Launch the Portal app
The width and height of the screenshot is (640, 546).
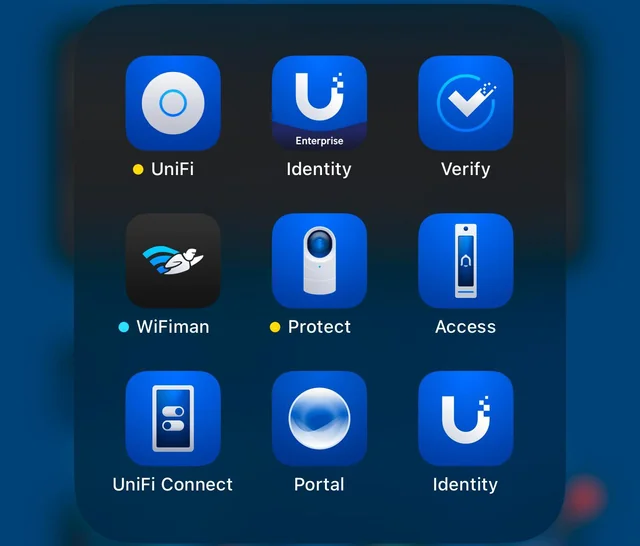[x=319, y=419]
